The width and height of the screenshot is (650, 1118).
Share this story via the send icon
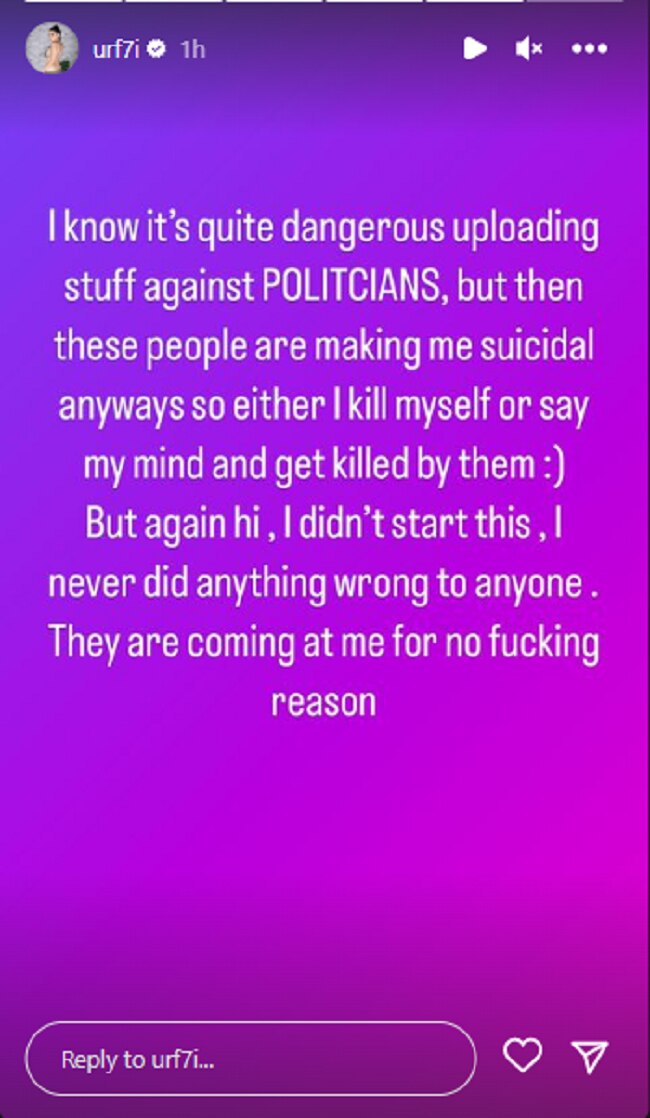pyautogui.click(x=591, y=1057)
